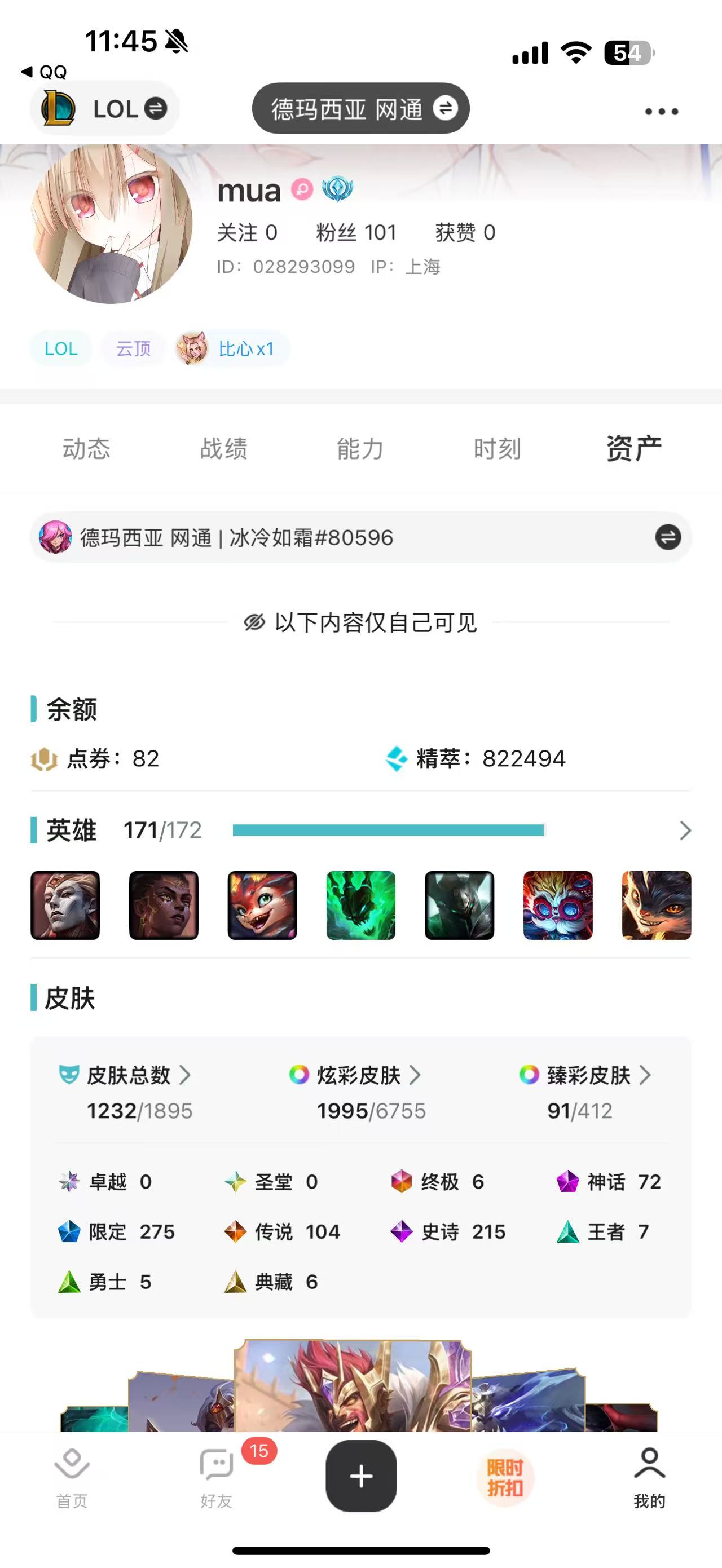Open the 能力 tab
Image resolution: width=722 pixels, height=1568 pixels.
[x=360, y=449]
